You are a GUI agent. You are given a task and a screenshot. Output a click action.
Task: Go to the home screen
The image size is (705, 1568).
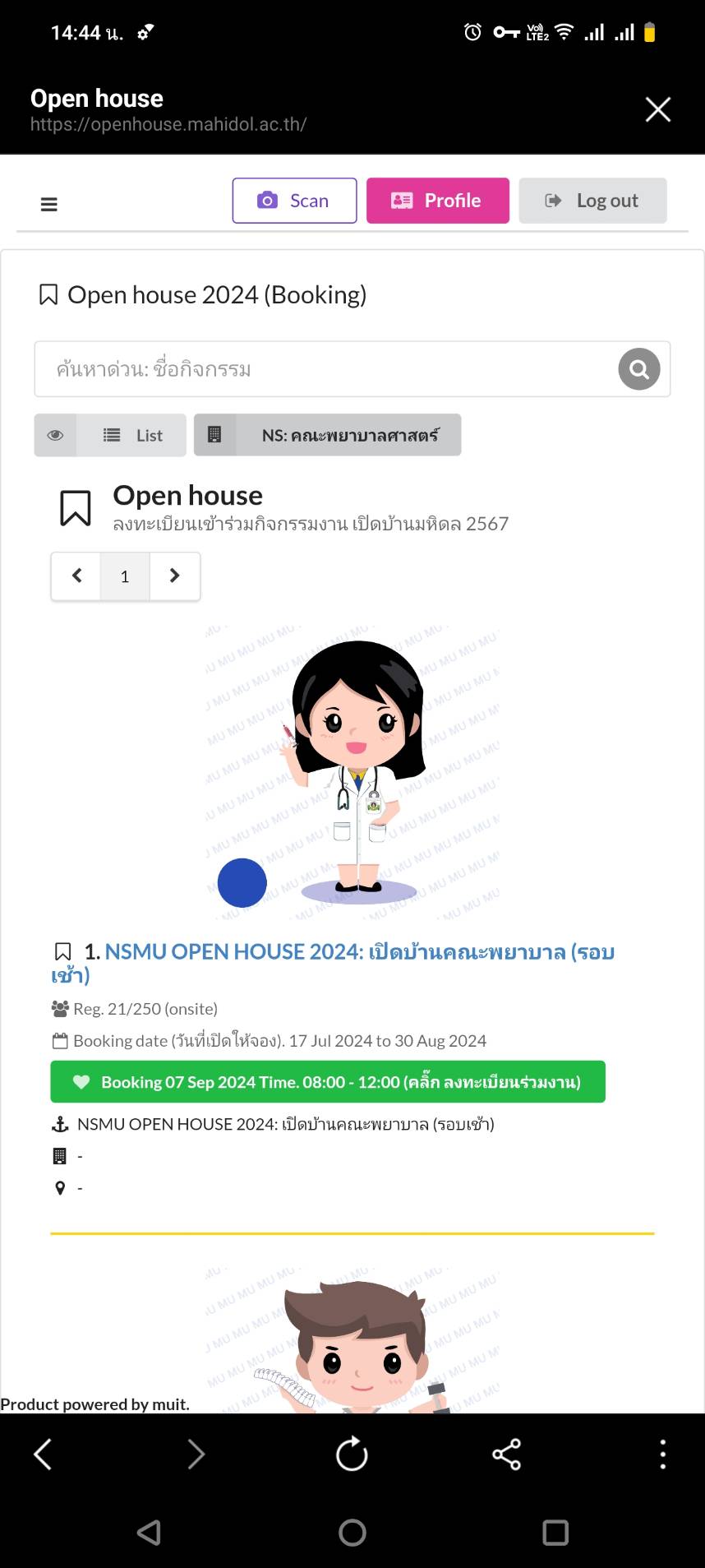point(352,1532)
